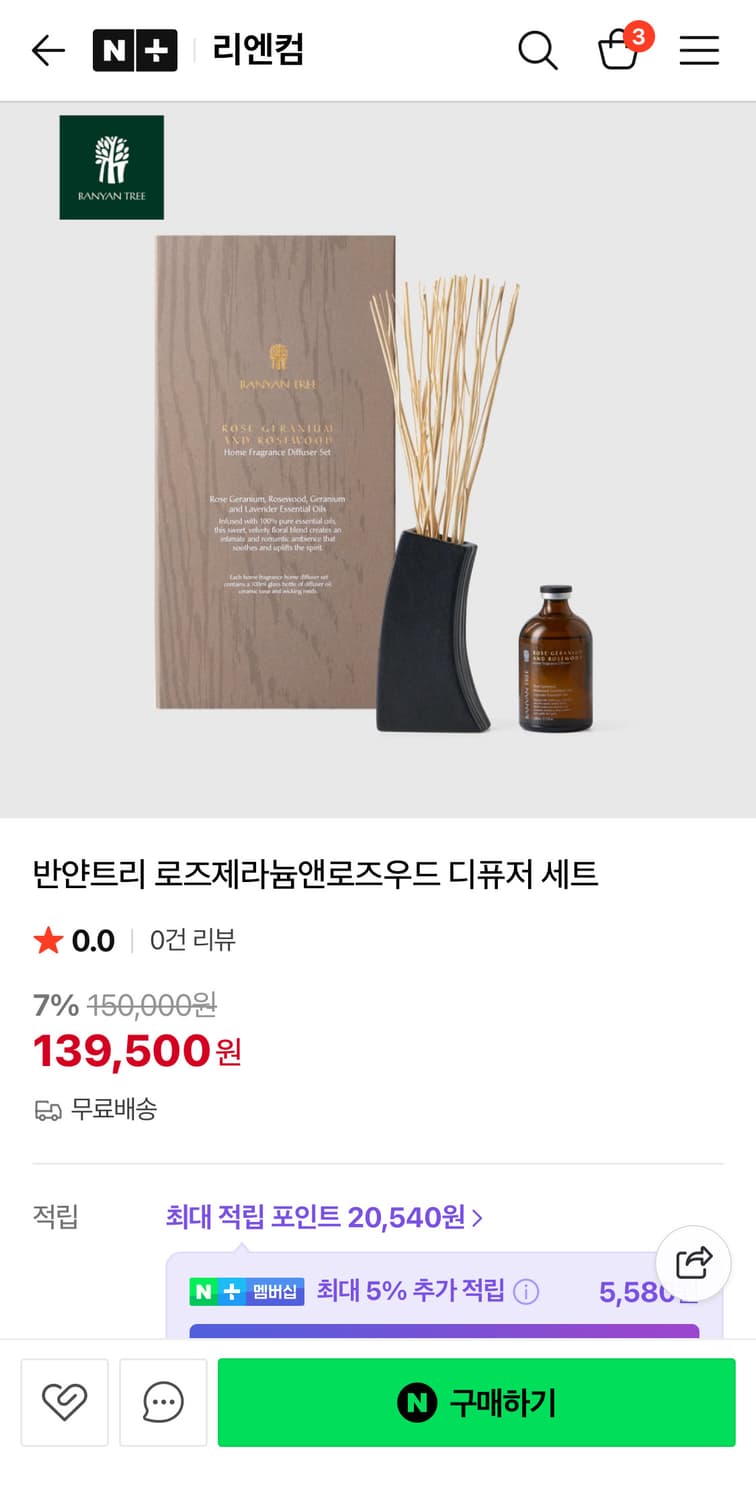The image size is (756, 1500).
Task: Expand the points accumulation section
Action: tap(322, 1216)
